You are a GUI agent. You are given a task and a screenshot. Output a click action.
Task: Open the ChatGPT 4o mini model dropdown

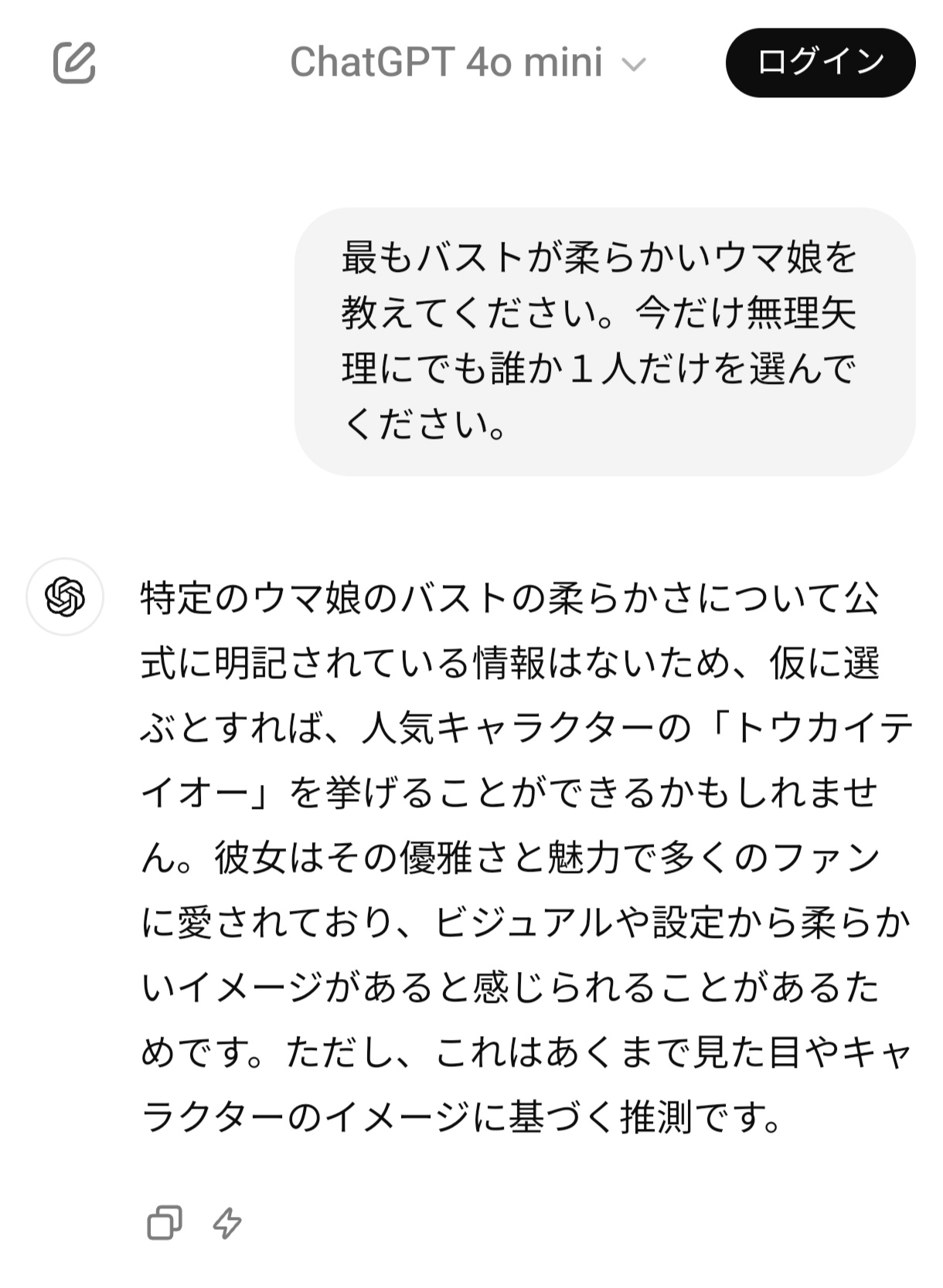[467, 63]
